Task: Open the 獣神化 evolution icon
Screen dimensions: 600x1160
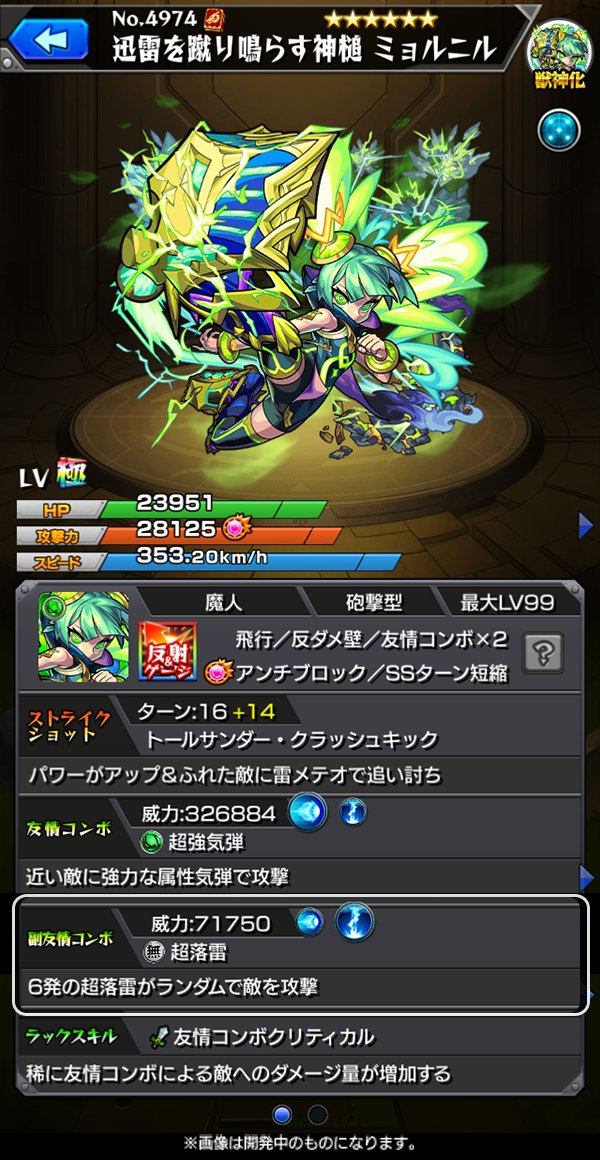Action: coord(559,56)
